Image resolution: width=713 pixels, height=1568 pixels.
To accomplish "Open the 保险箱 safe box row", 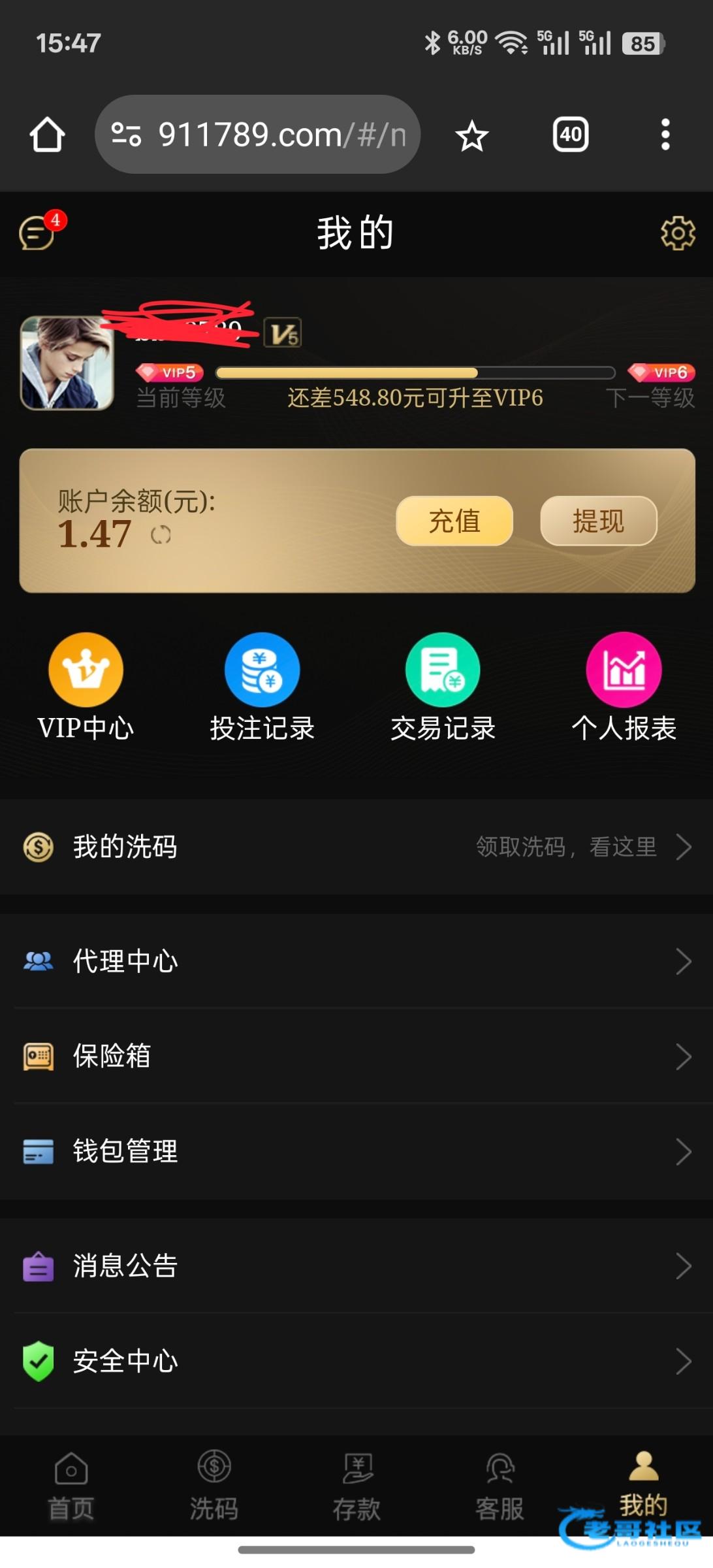I will pos(356,1056).
